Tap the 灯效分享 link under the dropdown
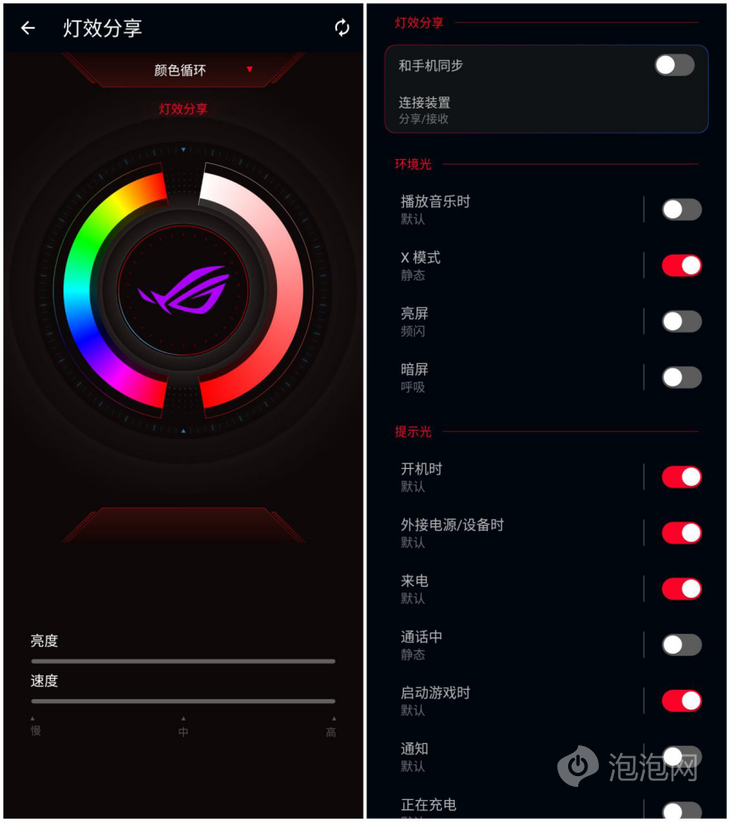This screenshot has width=730, height=822. coord(183,109)
